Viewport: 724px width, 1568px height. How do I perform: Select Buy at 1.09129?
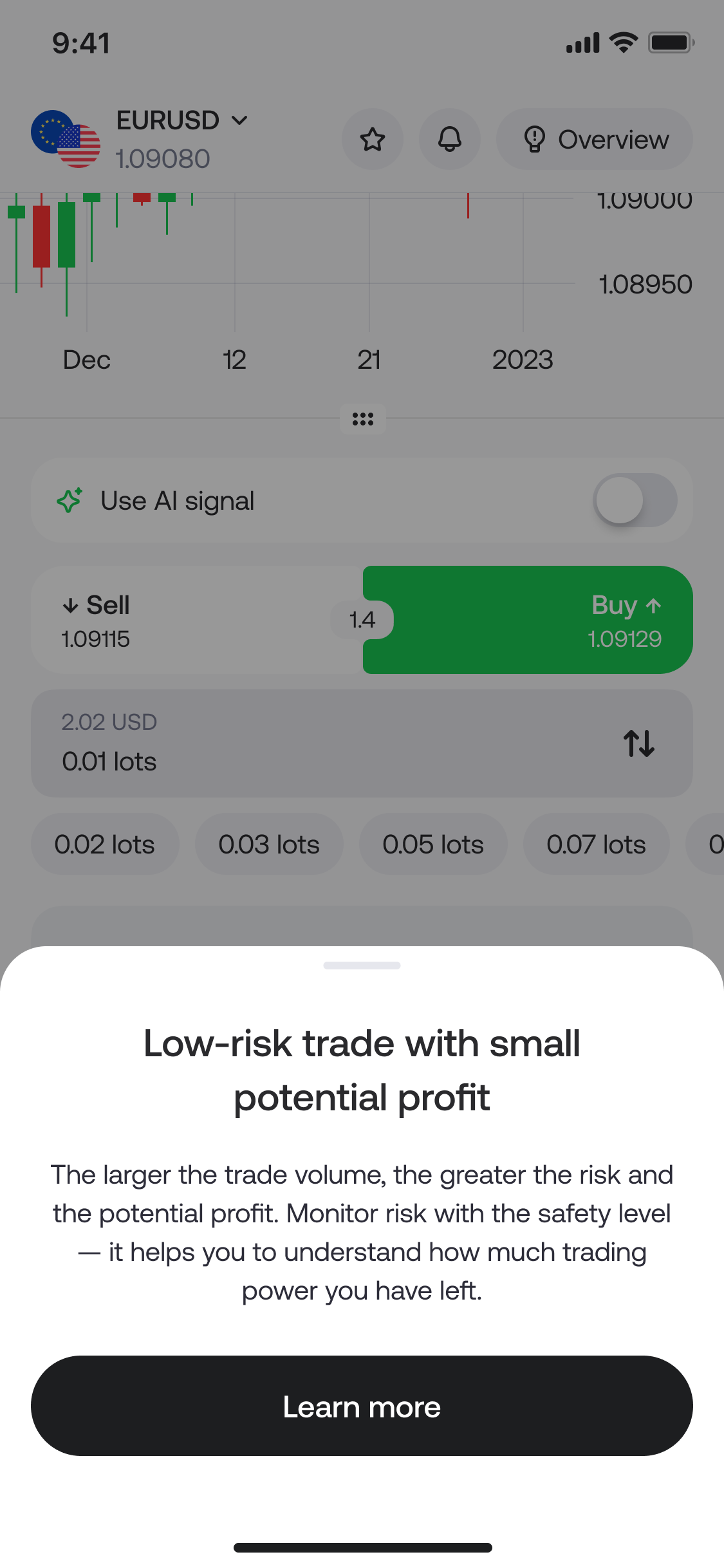tap(541, 620)
